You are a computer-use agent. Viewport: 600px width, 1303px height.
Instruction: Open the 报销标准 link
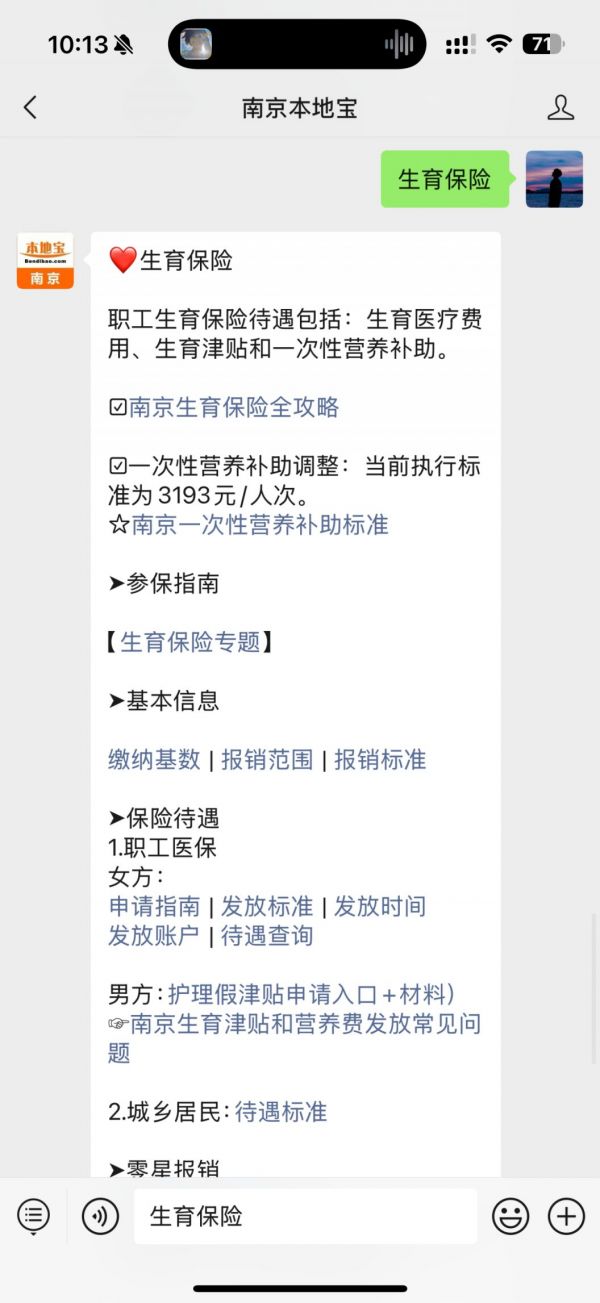(x=380, y=759)
